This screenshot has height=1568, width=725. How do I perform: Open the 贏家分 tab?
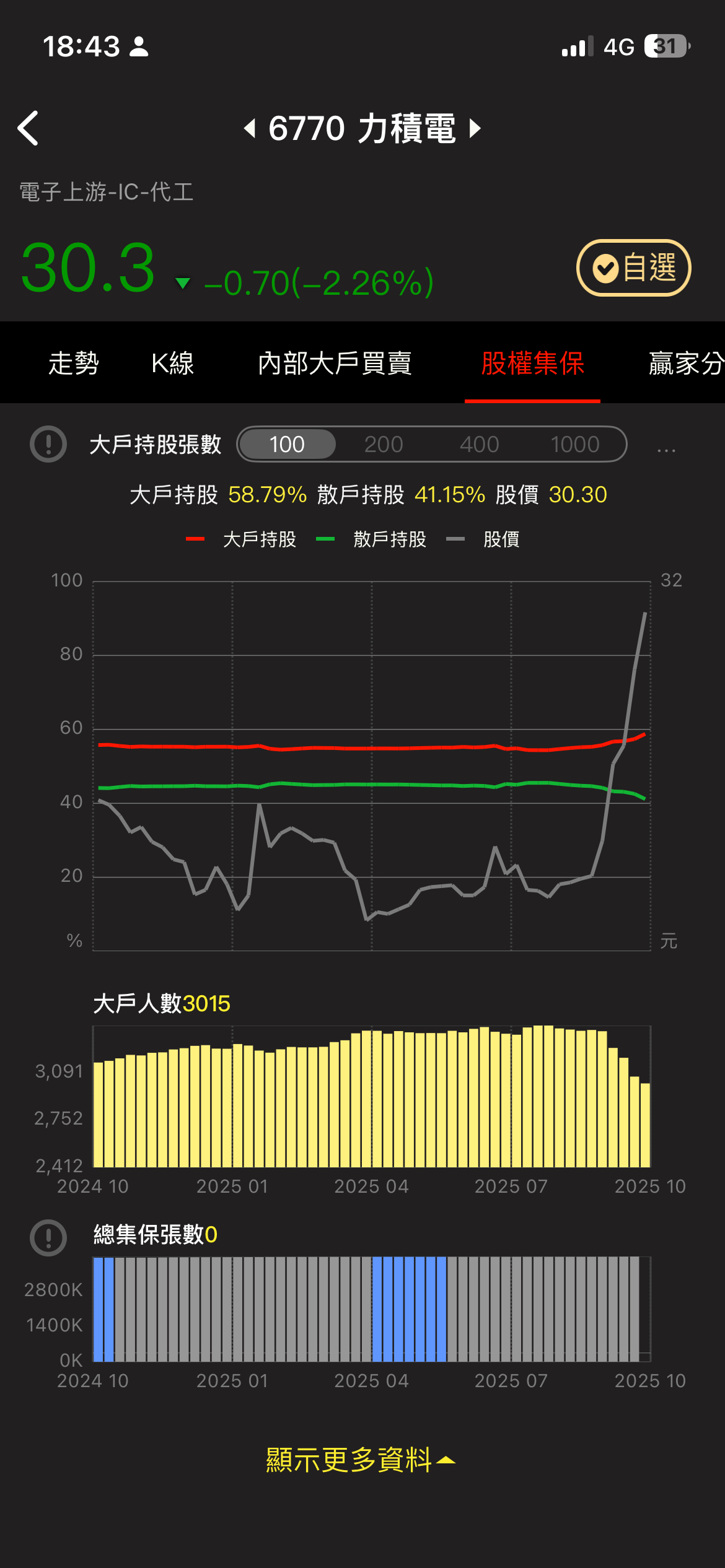pos(685,363)
